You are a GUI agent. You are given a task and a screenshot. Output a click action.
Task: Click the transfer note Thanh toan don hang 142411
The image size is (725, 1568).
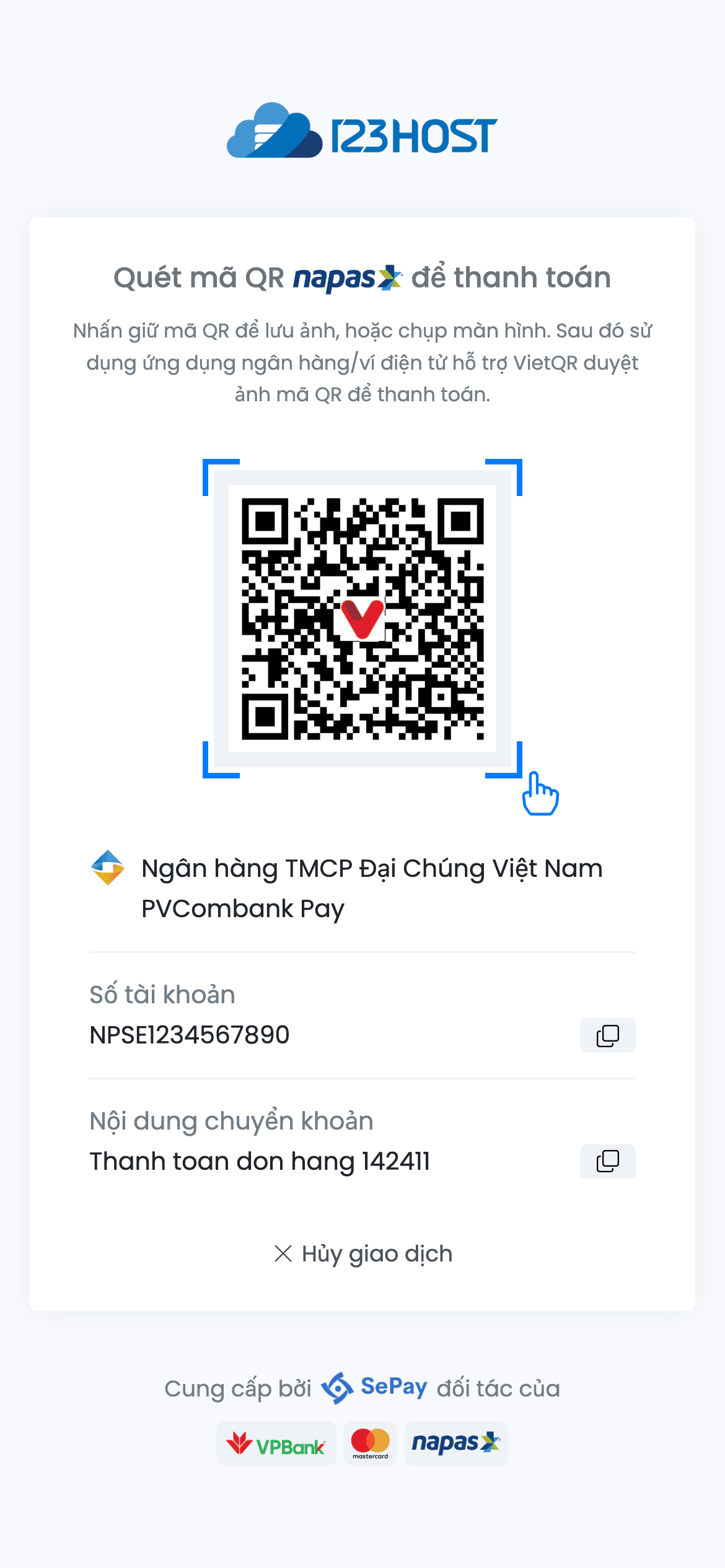click(x=261, y=1161)
